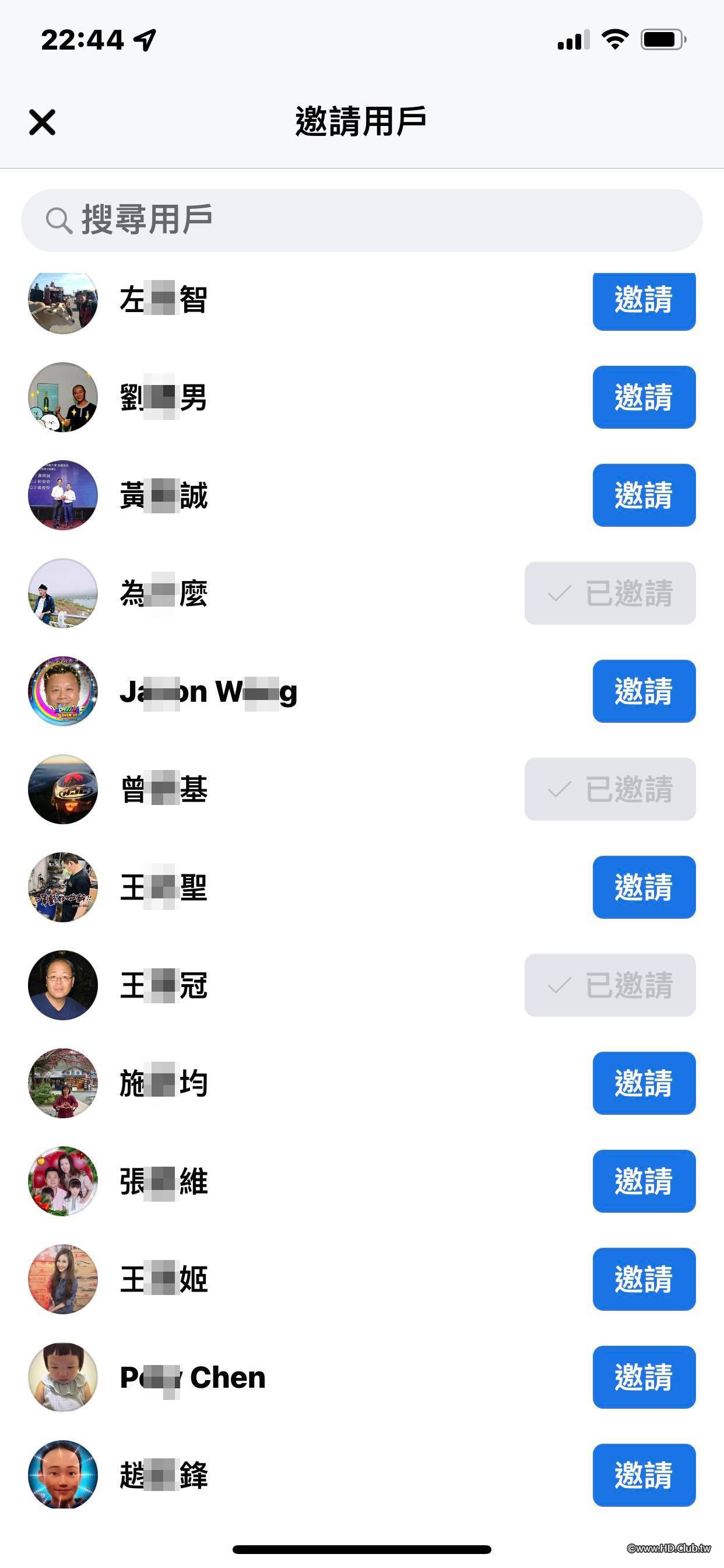Tap 邀請 for the Chen user
This screenshot has height=1568, width=724.
(x=644, y=1377)
